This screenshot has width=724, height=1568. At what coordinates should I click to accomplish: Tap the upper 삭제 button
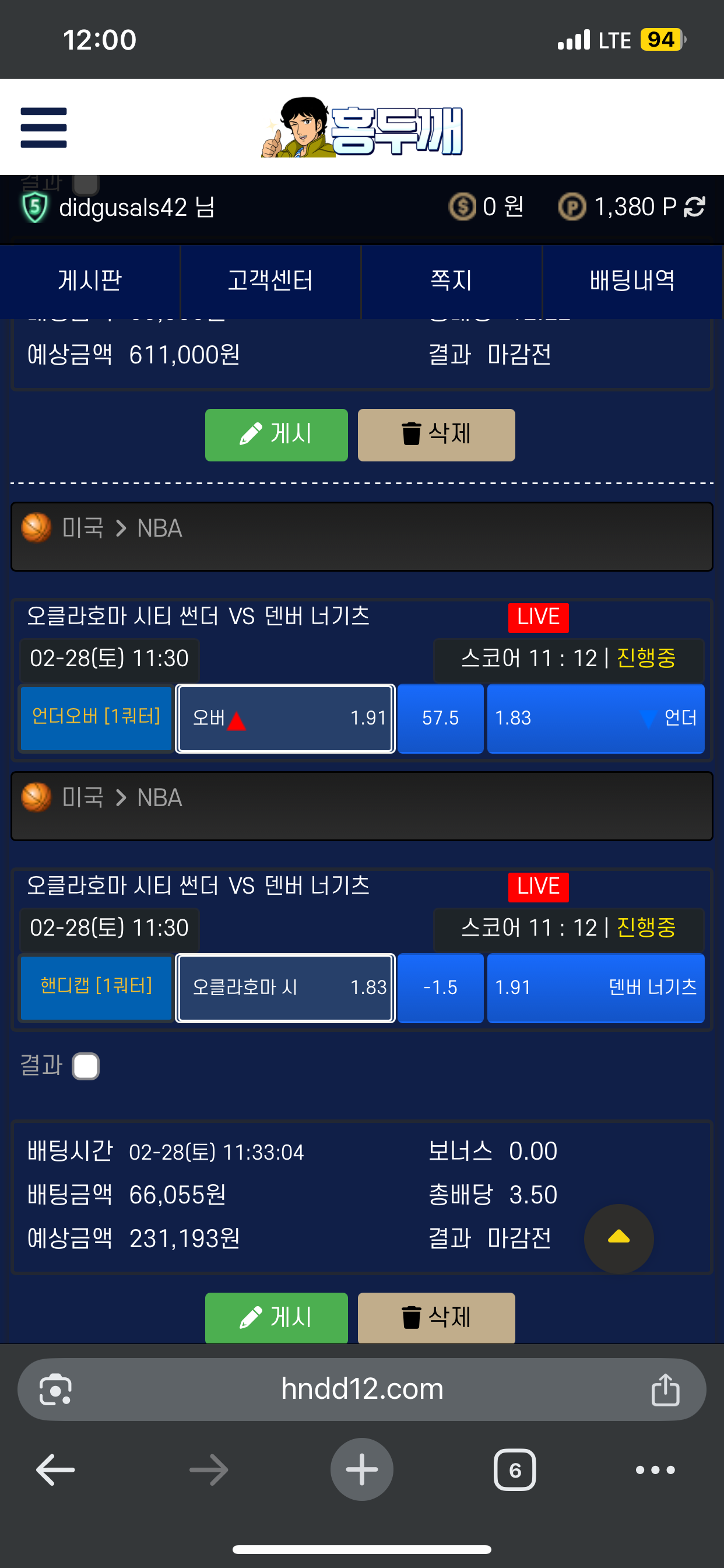pyautogui.click(x=435, y=435)
